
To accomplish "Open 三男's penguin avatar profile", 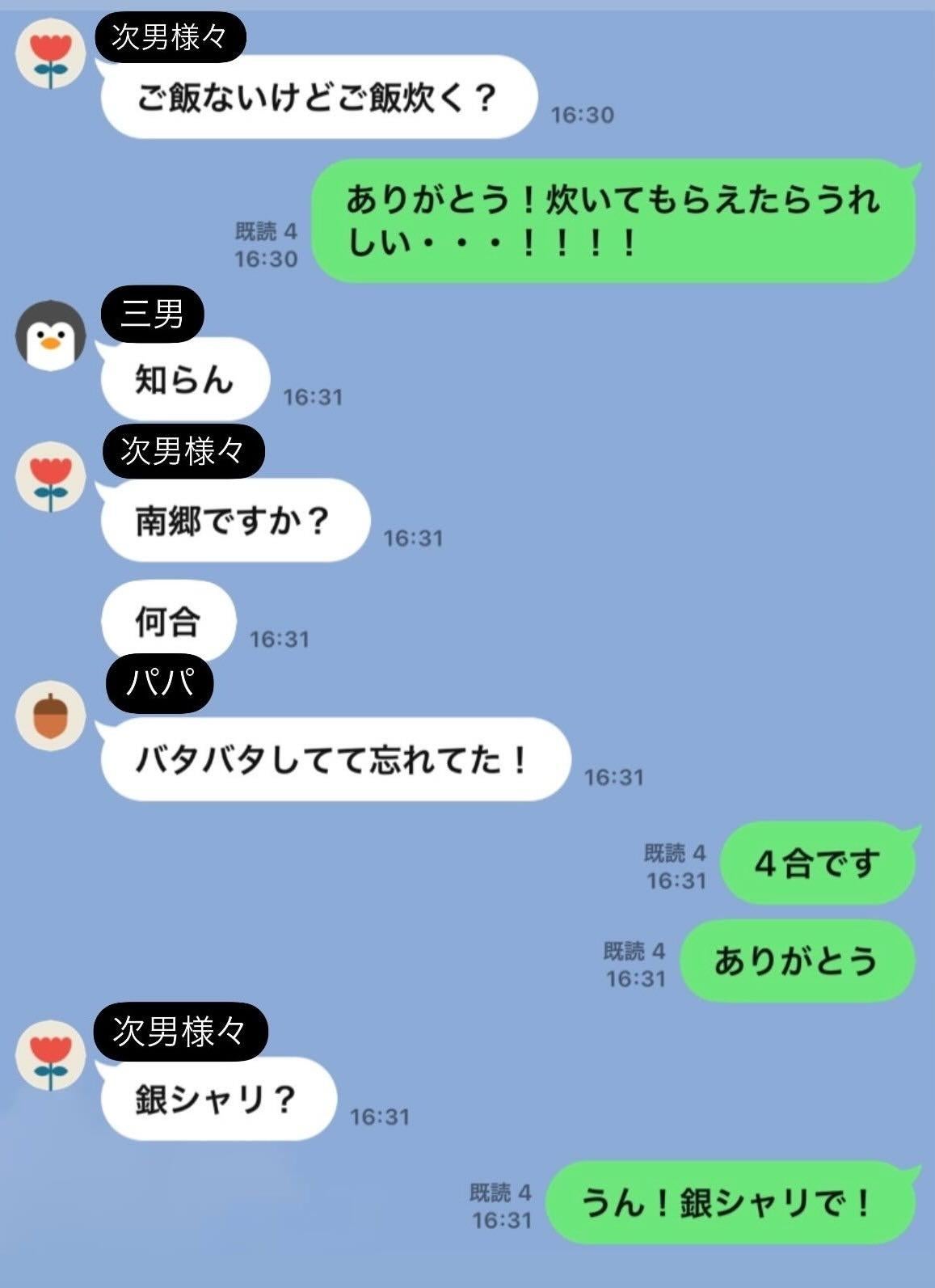I will point(51,336).
